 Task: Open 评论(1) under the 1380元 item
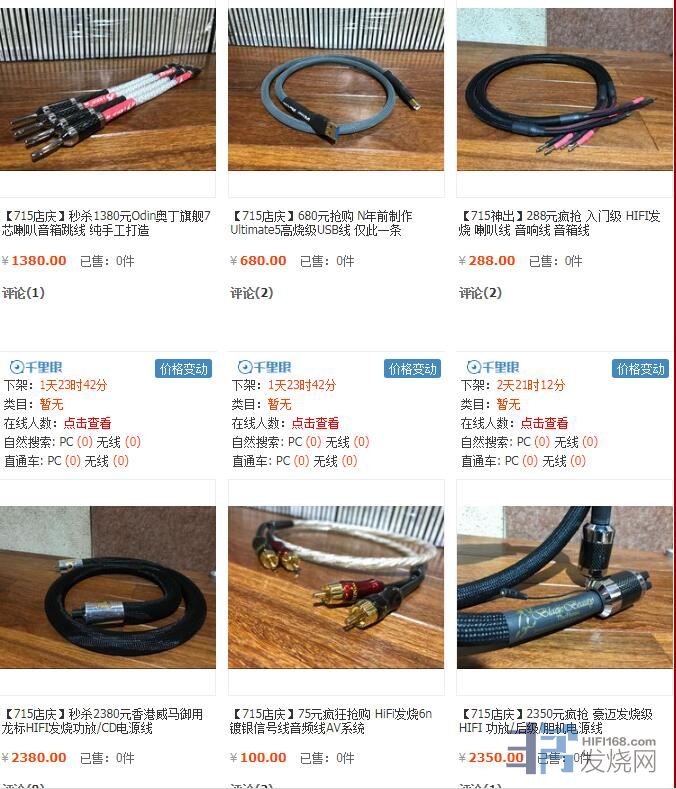click(24, 293)
